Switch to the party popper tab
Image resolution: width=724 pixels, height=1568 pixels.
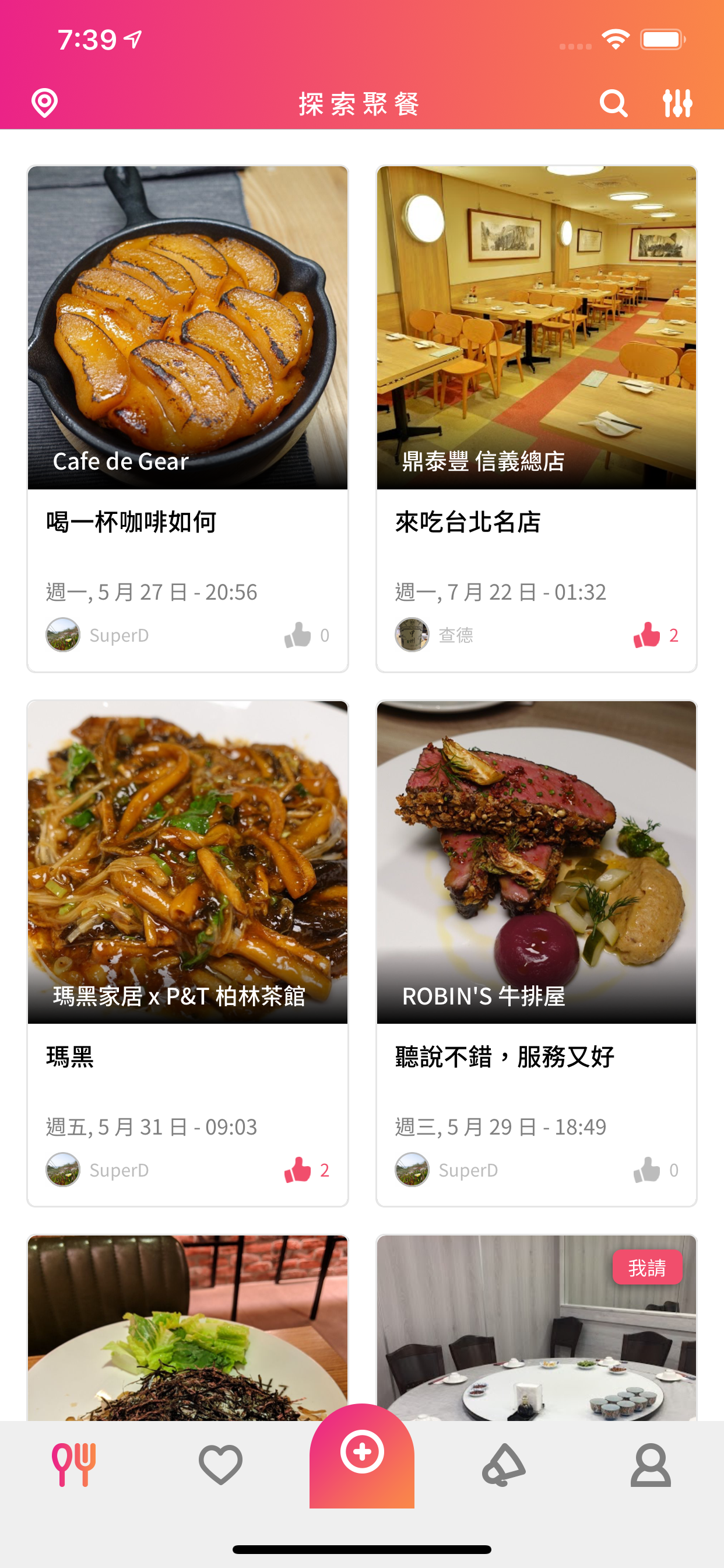pyautogui.click(x=504, y=1464)
